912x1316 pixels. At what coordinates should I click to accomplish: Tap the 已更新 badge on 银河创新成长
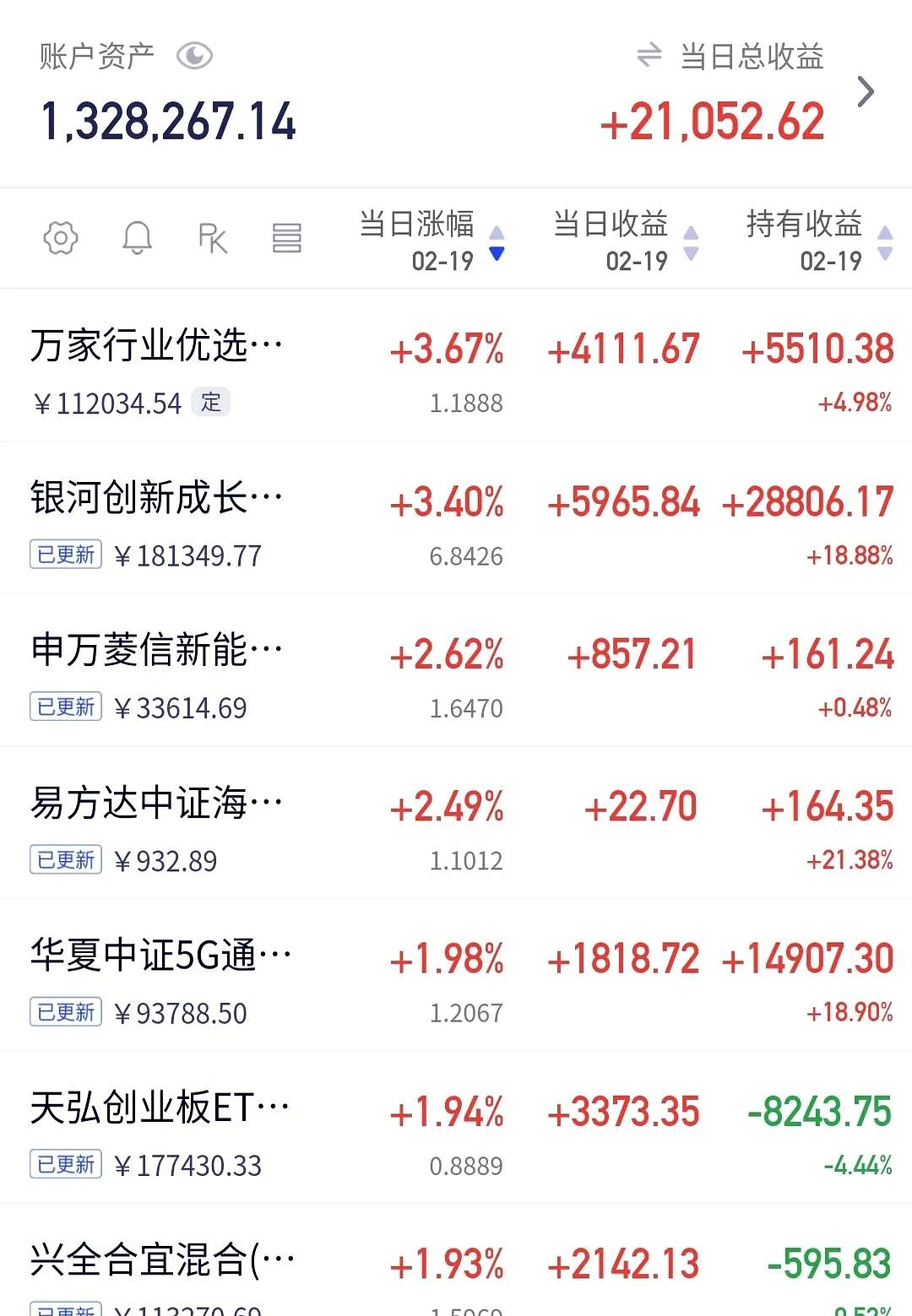65,555
